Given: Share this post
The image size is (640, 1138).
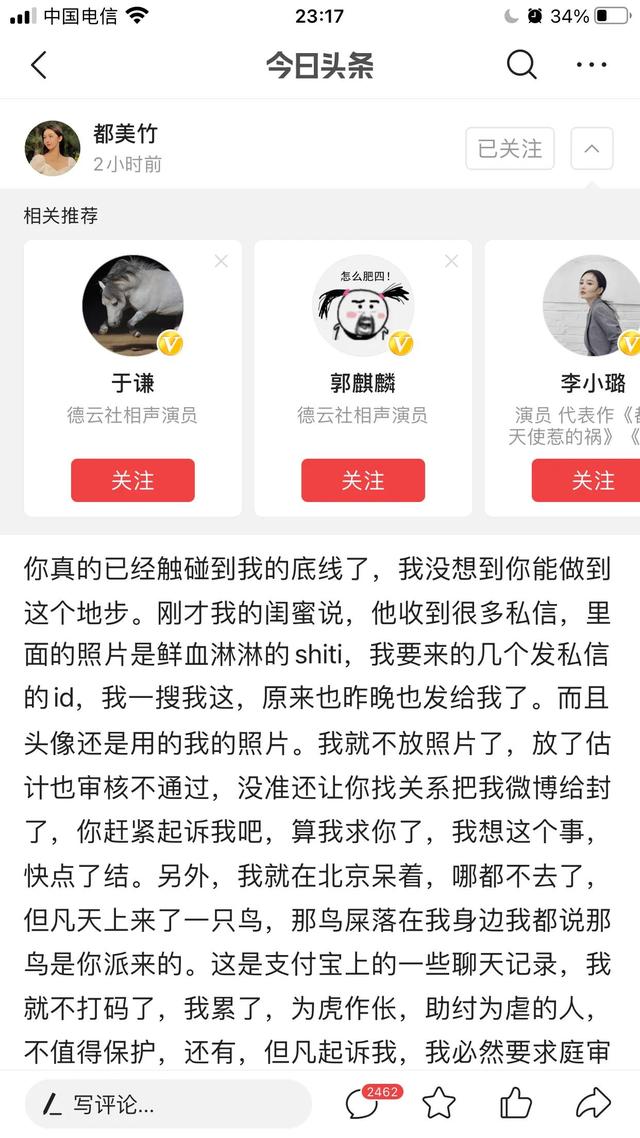Looking at the screenshot, I should (593, 1104).
